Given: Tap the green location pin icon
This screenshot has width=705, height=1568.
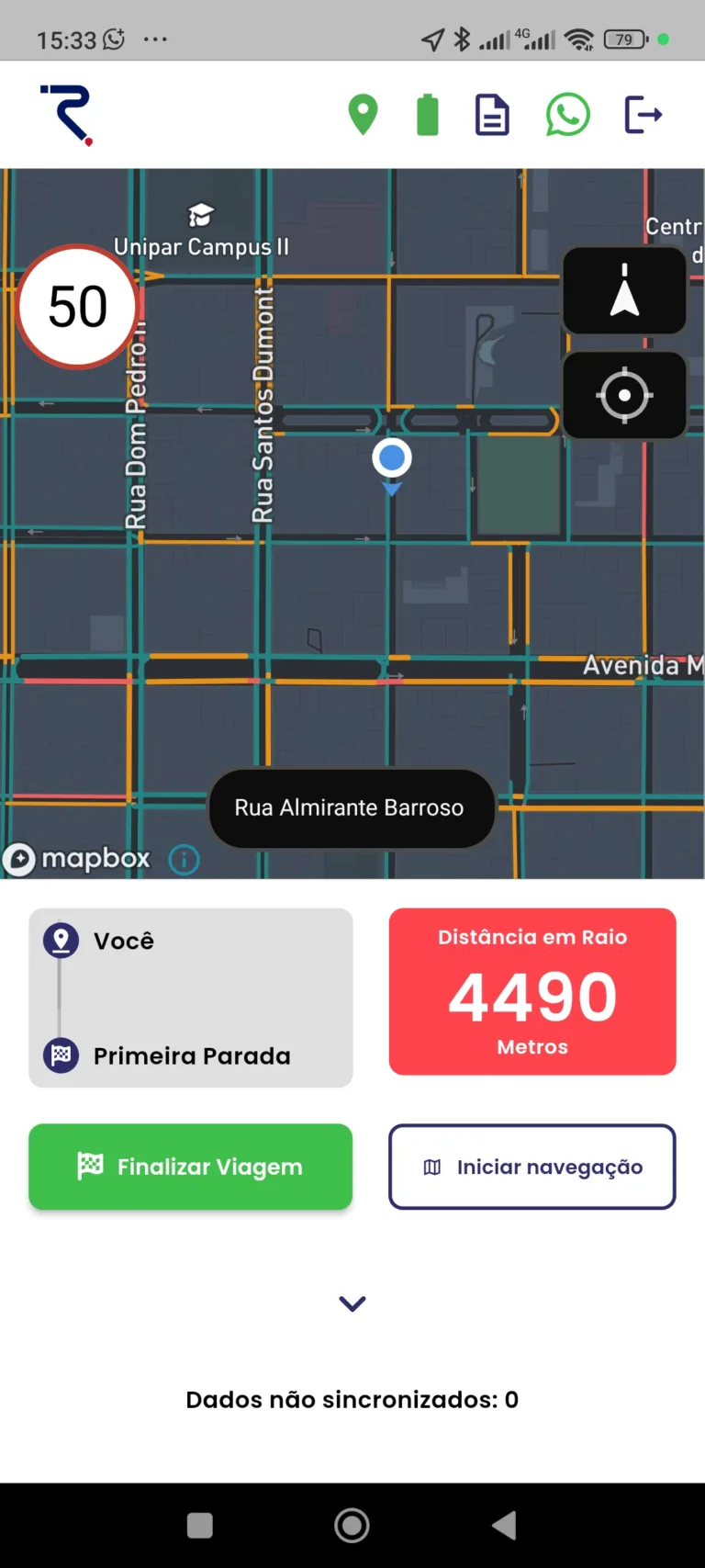Looking at the screenshot, I should (x=363, y=114).
